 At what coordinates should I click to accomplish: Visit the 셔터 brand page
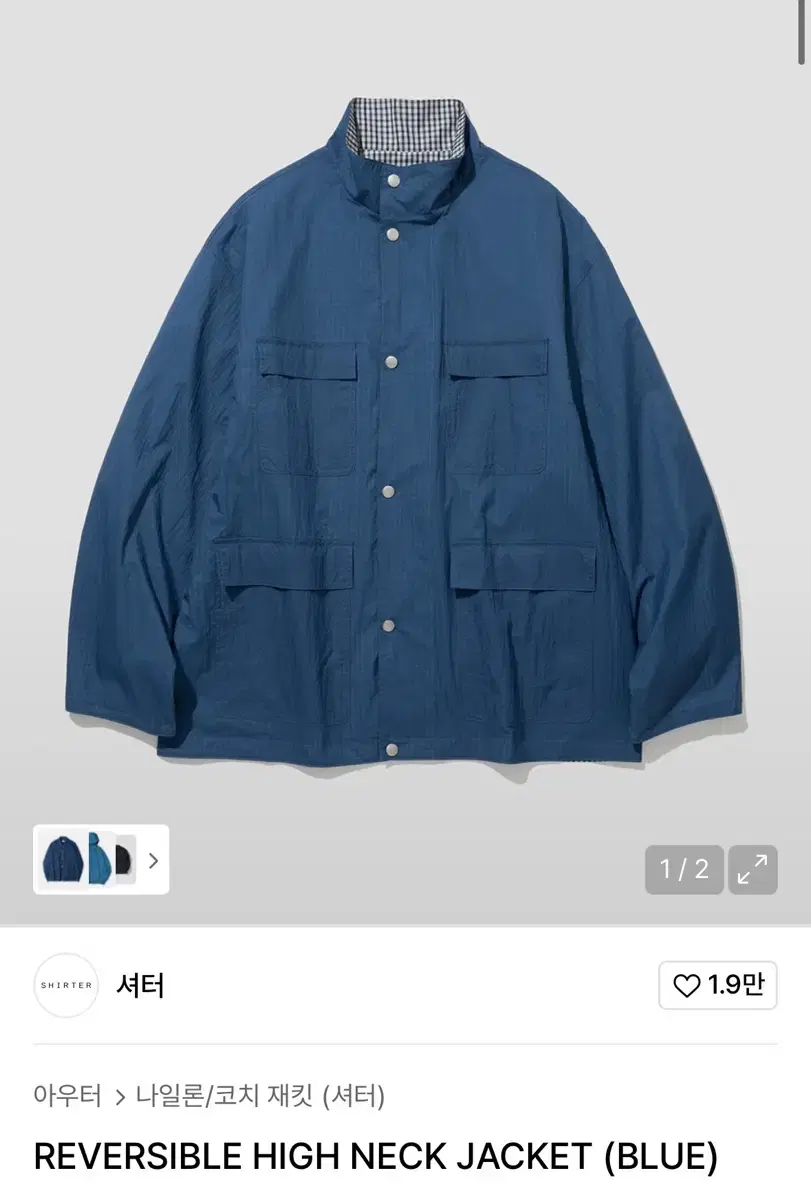tap(140, 986)
